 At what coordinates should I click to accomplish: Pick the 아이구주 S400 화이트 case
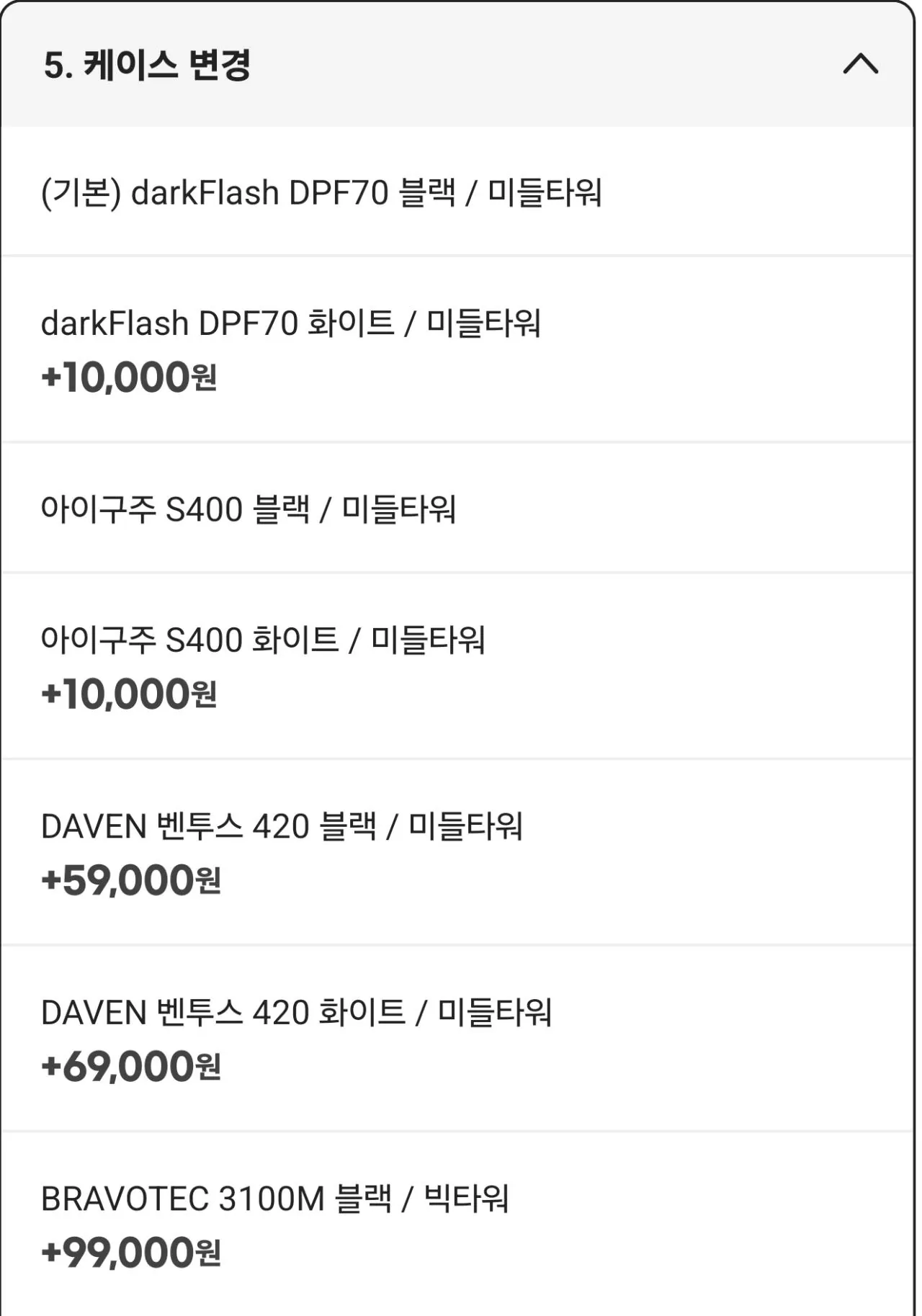click(264, 666)
